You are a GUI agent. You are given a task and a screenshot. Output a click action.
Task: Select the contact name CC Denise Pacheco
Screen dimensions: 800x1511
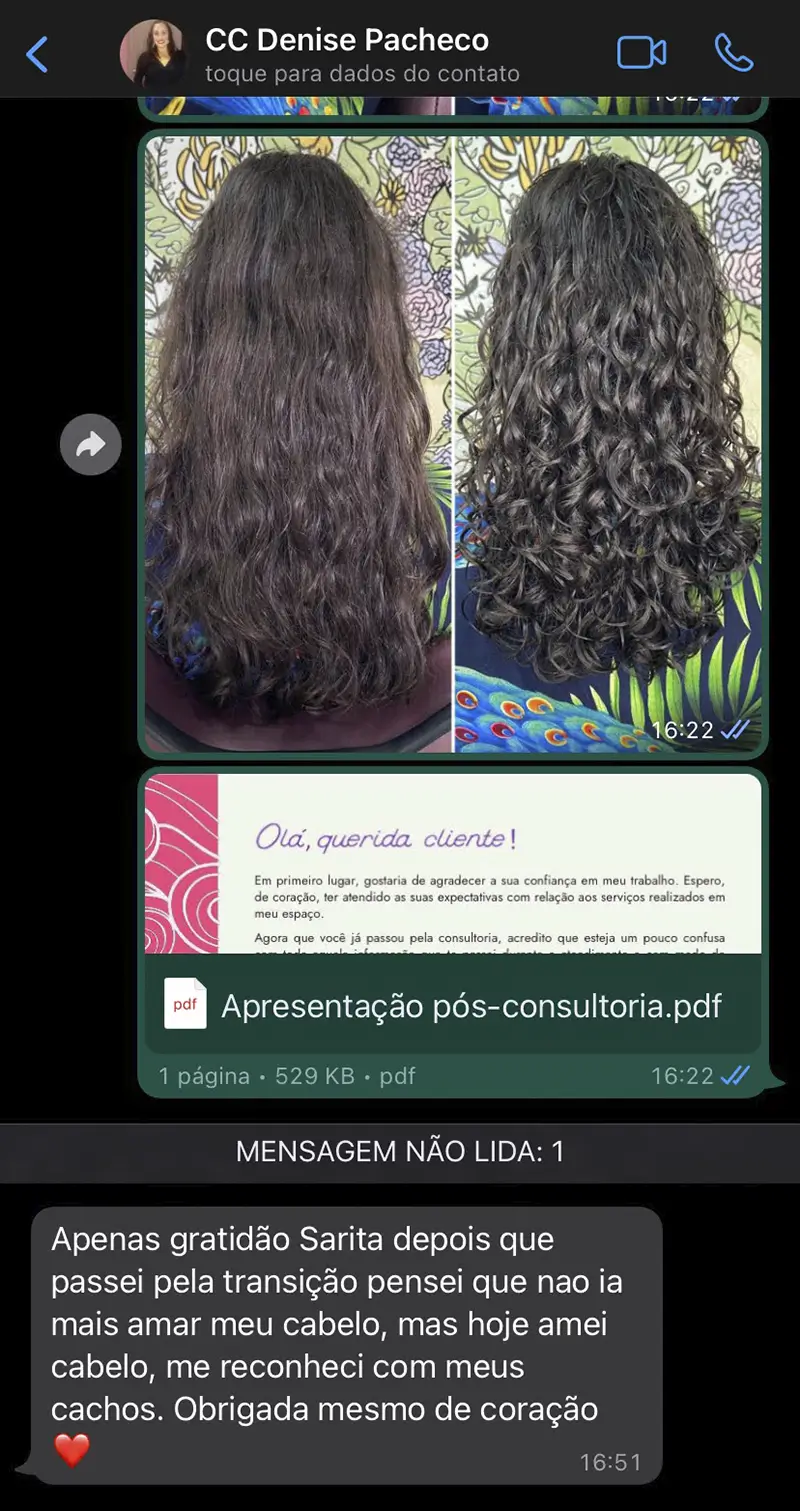(x=347, y=40)
